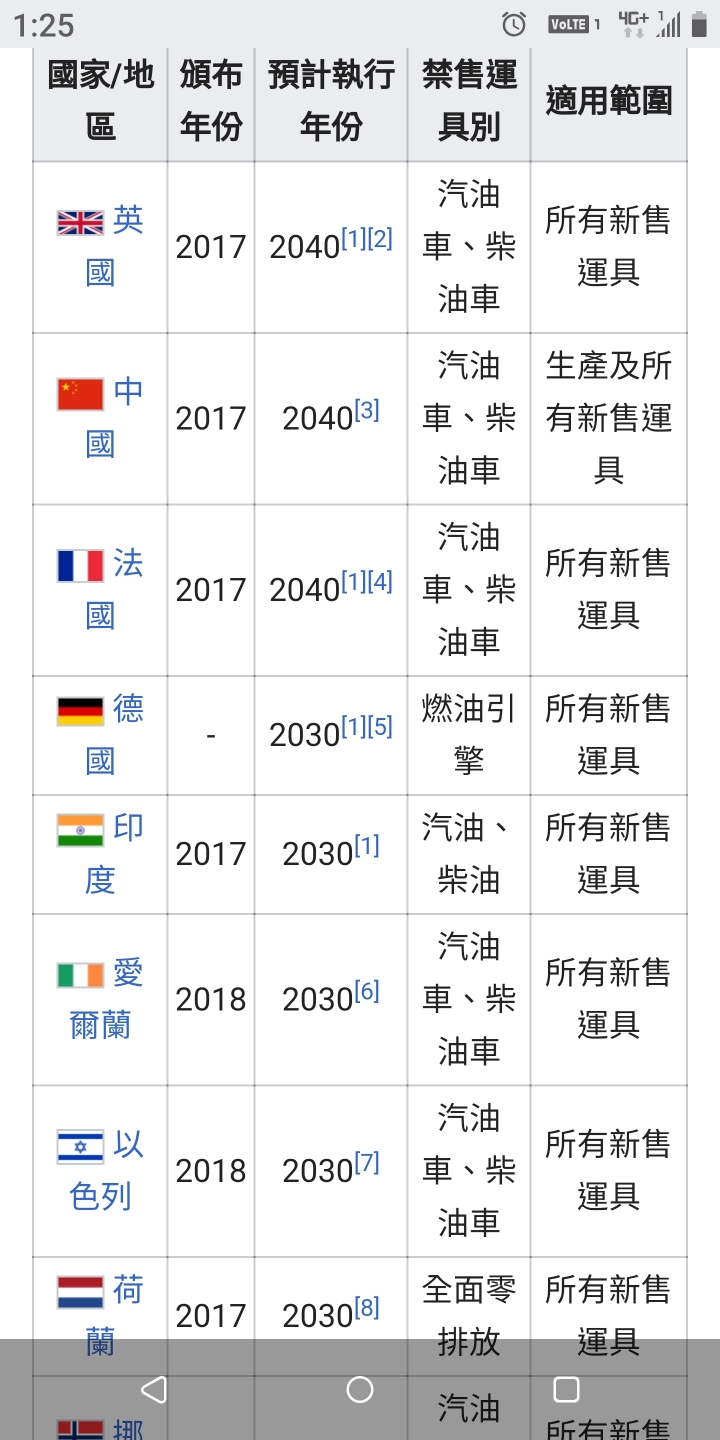This screenshot has height=1440, width=720.
Task: Open footnote [8] in the 荷蘭 row
Action: tap(367, 1307)
